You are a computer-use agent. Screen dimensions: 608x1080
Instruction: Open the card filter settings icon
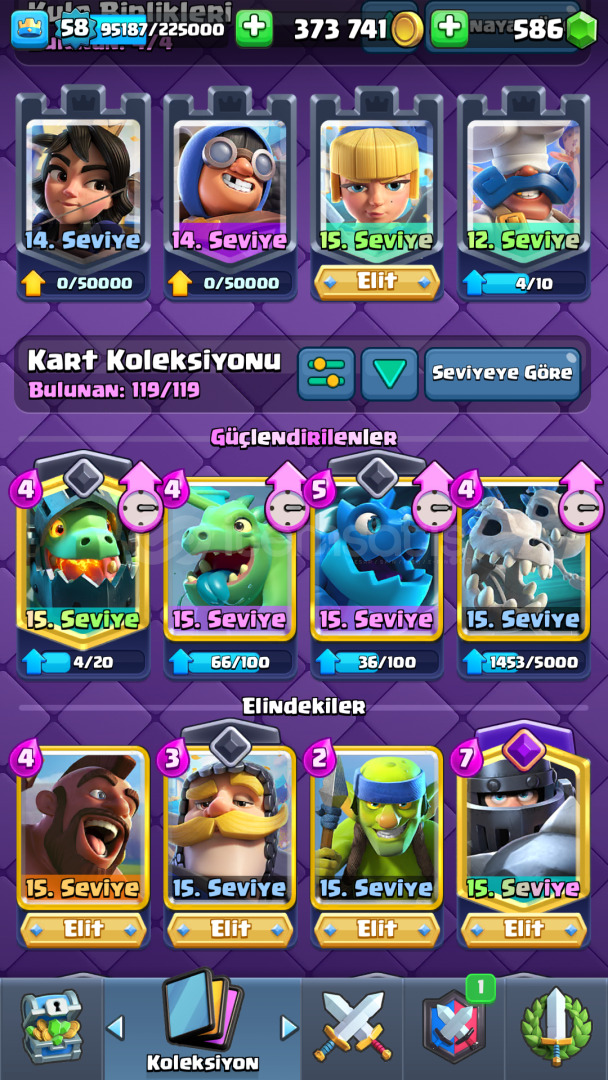coord(326,373)
